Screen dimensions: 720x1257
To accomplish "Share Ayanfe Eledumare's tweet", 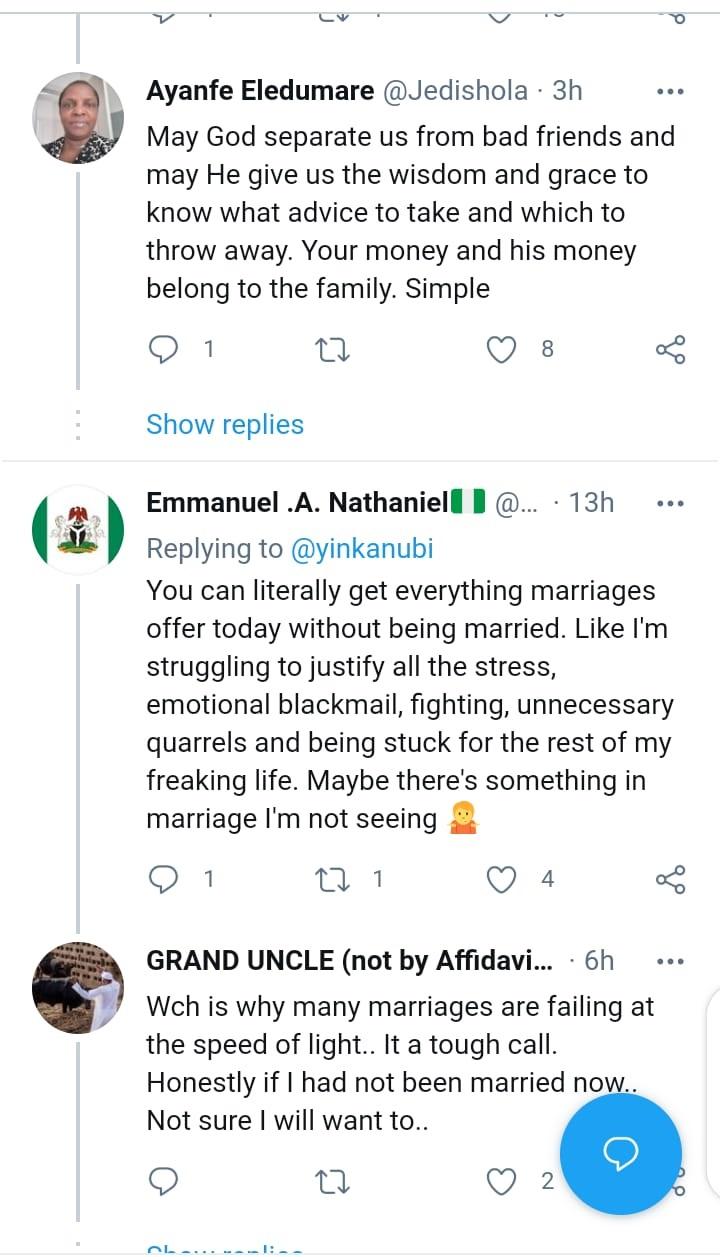I will click(670, 349).
